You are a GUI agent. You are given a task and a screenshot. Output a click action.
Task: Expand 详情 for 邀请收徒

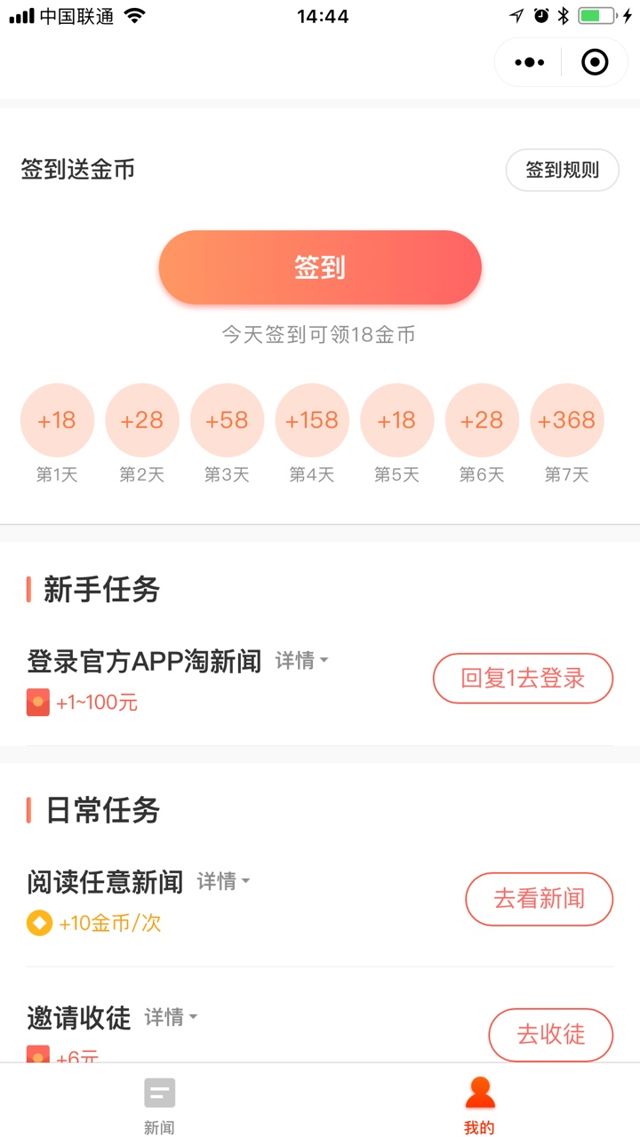[171, 1017]
